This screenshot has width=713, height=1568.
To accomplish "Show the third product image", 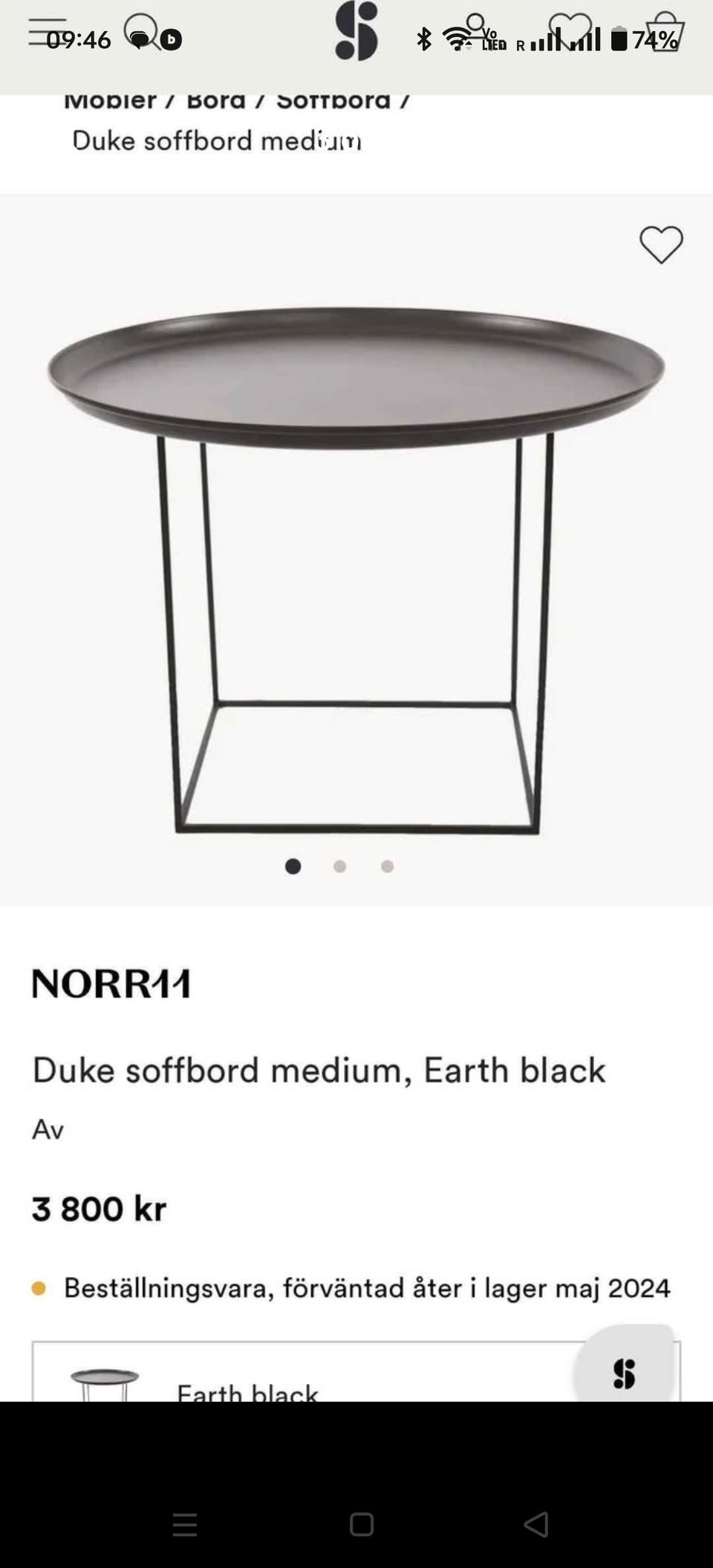I will click(387, 866).
